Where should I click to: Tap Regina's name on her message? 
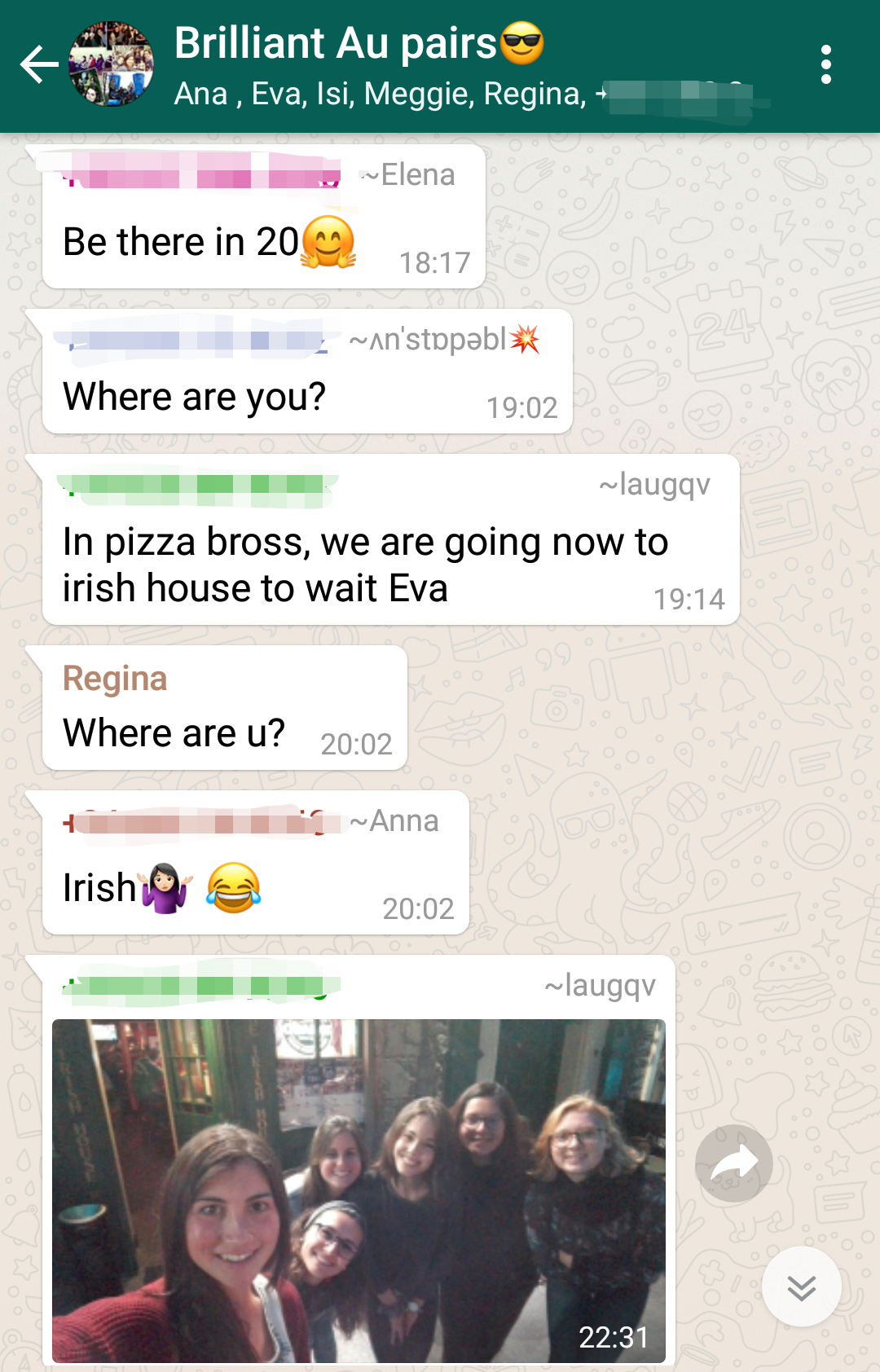pos(115,679)
